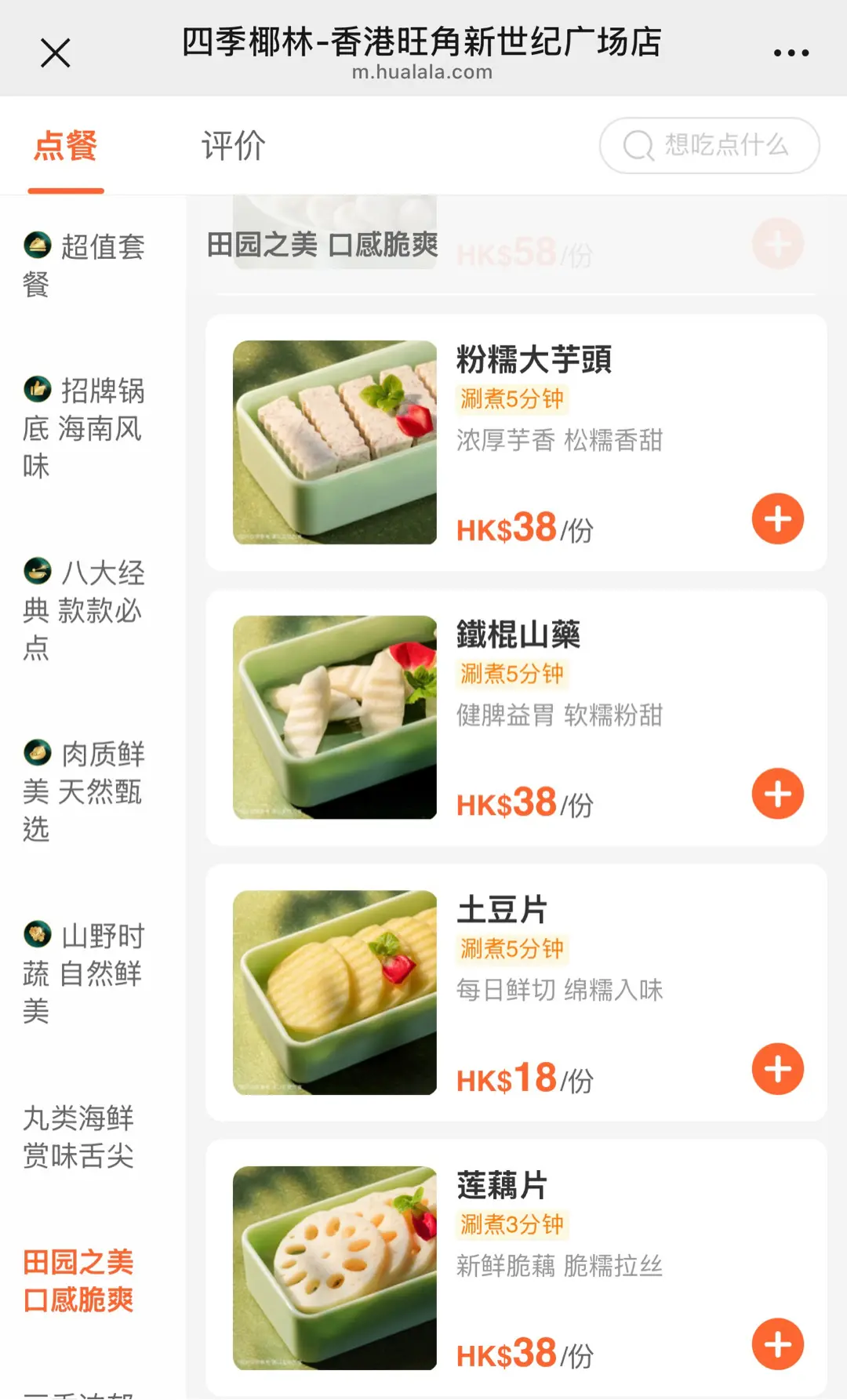
Task: Open the three-dot overflow menu
Action: point(791,53)
